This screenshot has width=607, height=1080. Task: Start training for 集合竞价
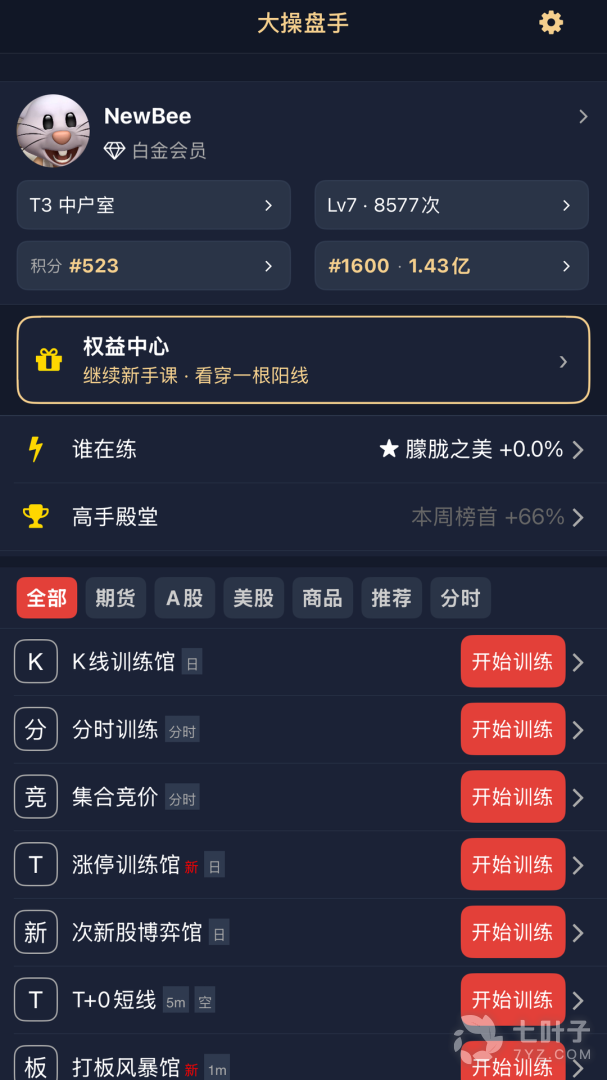point(513,797)
